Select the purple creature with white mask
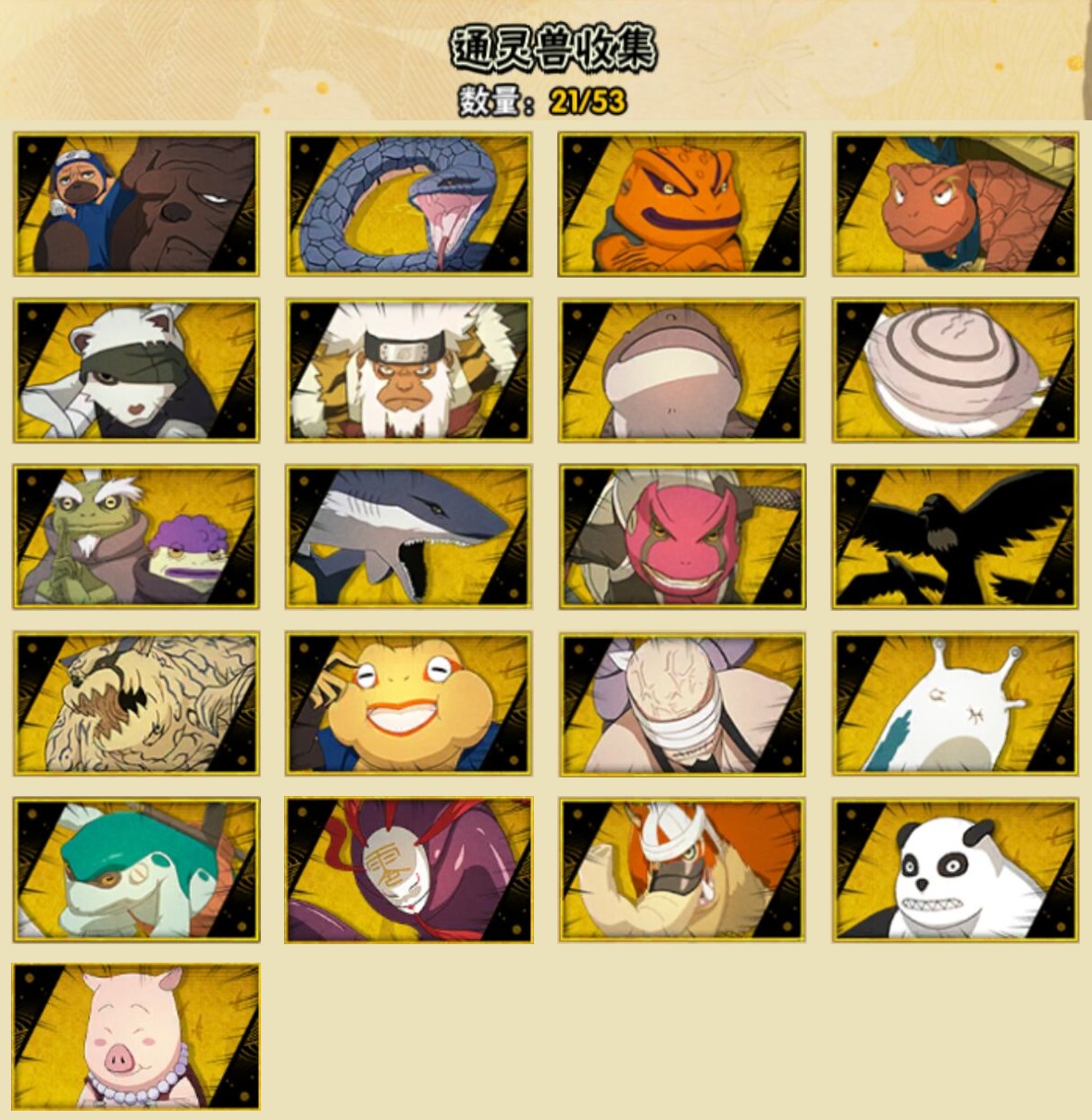 tap(408, 870)
